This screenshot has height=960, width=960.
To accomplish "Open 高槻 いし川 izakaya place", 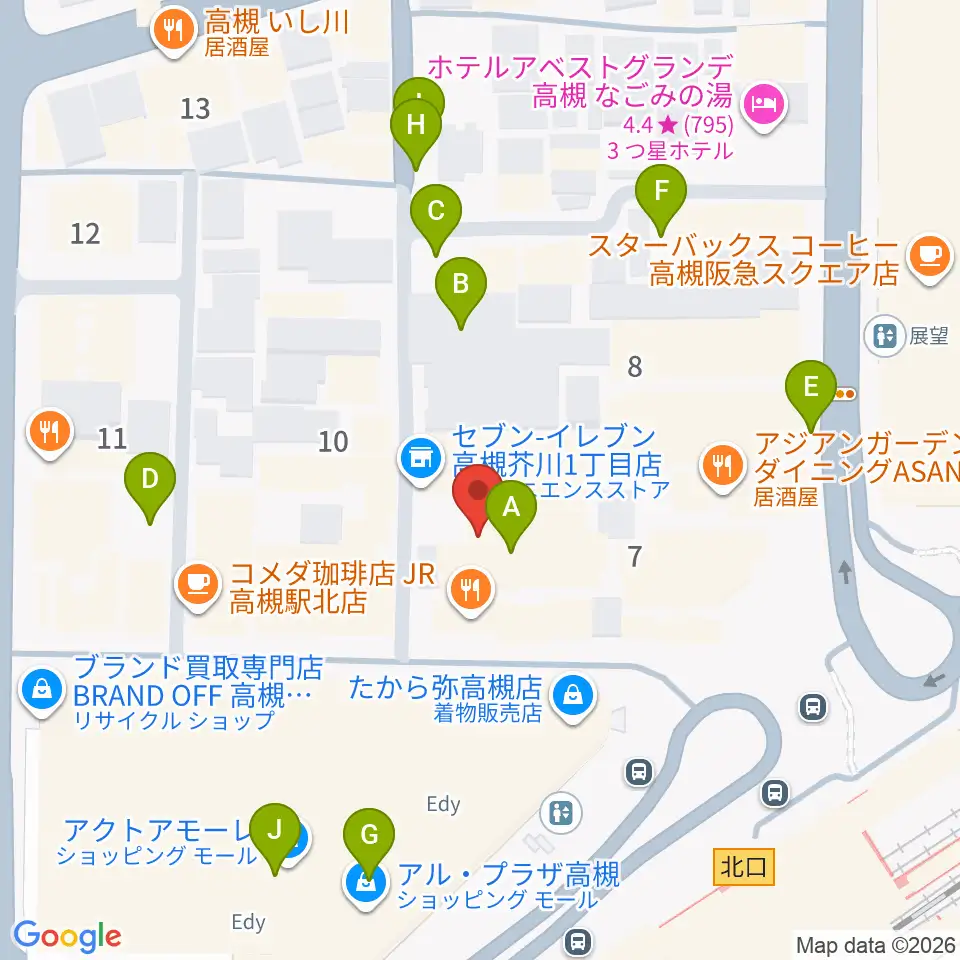I will (174, 31).
